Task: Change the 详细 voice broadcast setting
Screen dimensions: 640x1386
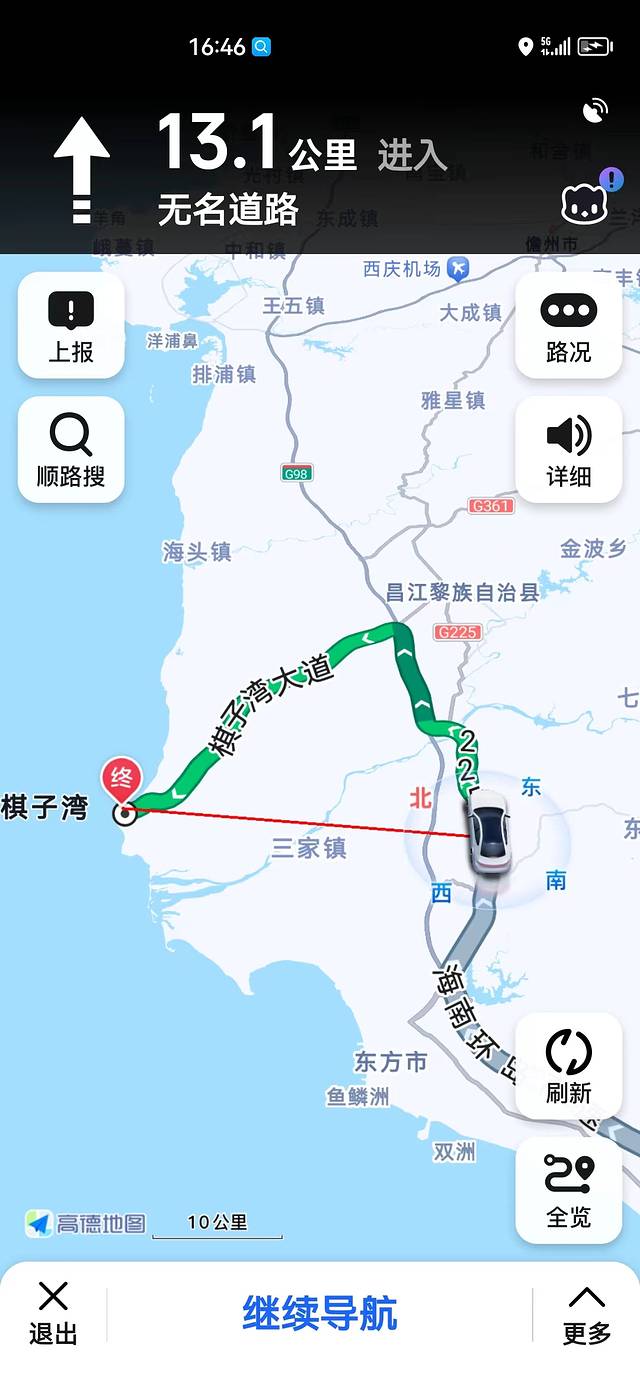Action: coord(568,450)
